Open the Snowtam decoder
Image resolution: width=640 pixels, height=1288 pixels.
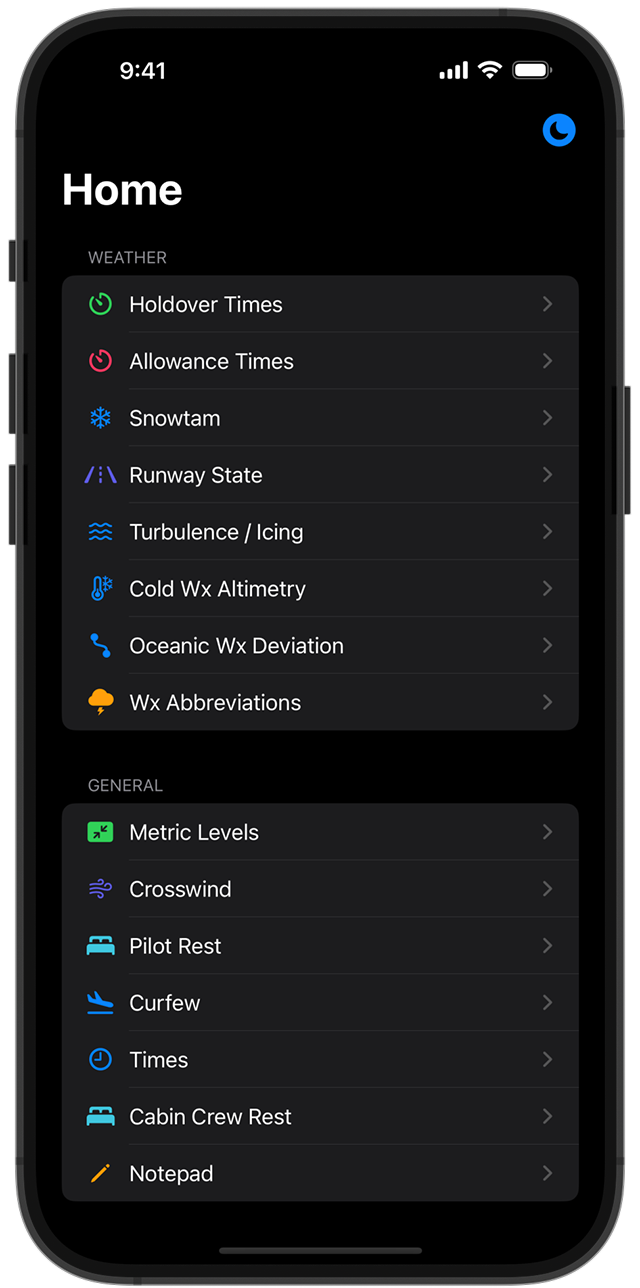point(320,418)
